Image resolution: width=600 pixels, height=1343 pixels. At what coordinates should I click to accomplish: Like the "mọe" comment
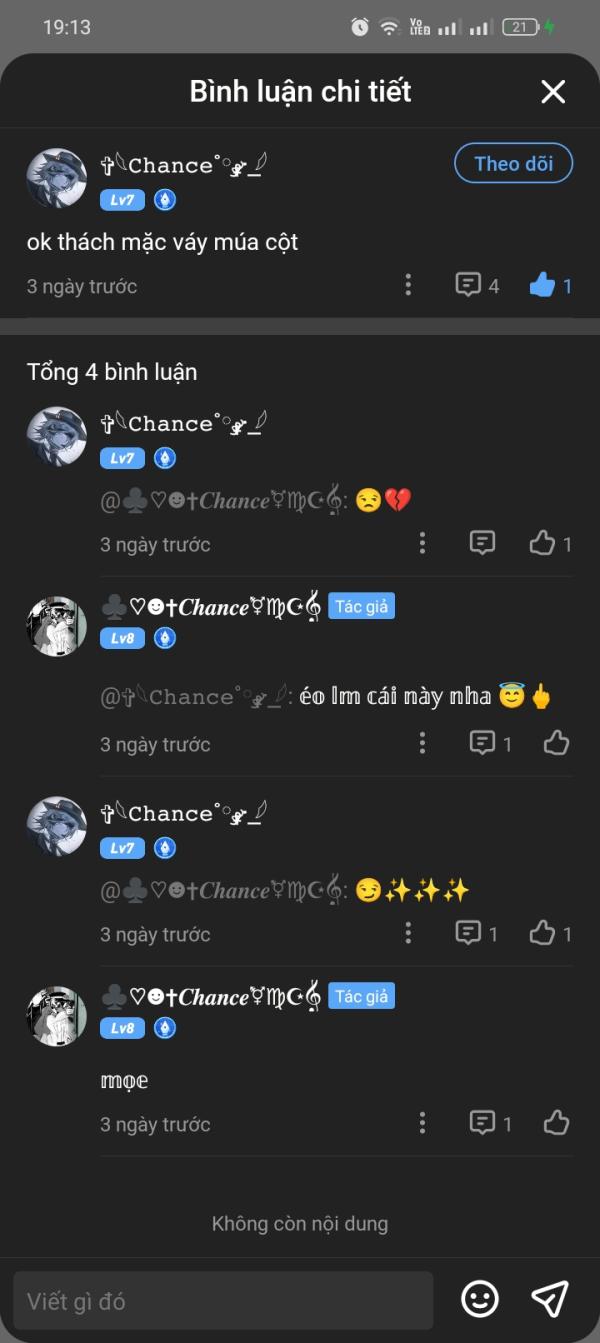(x=557, y=1123)
